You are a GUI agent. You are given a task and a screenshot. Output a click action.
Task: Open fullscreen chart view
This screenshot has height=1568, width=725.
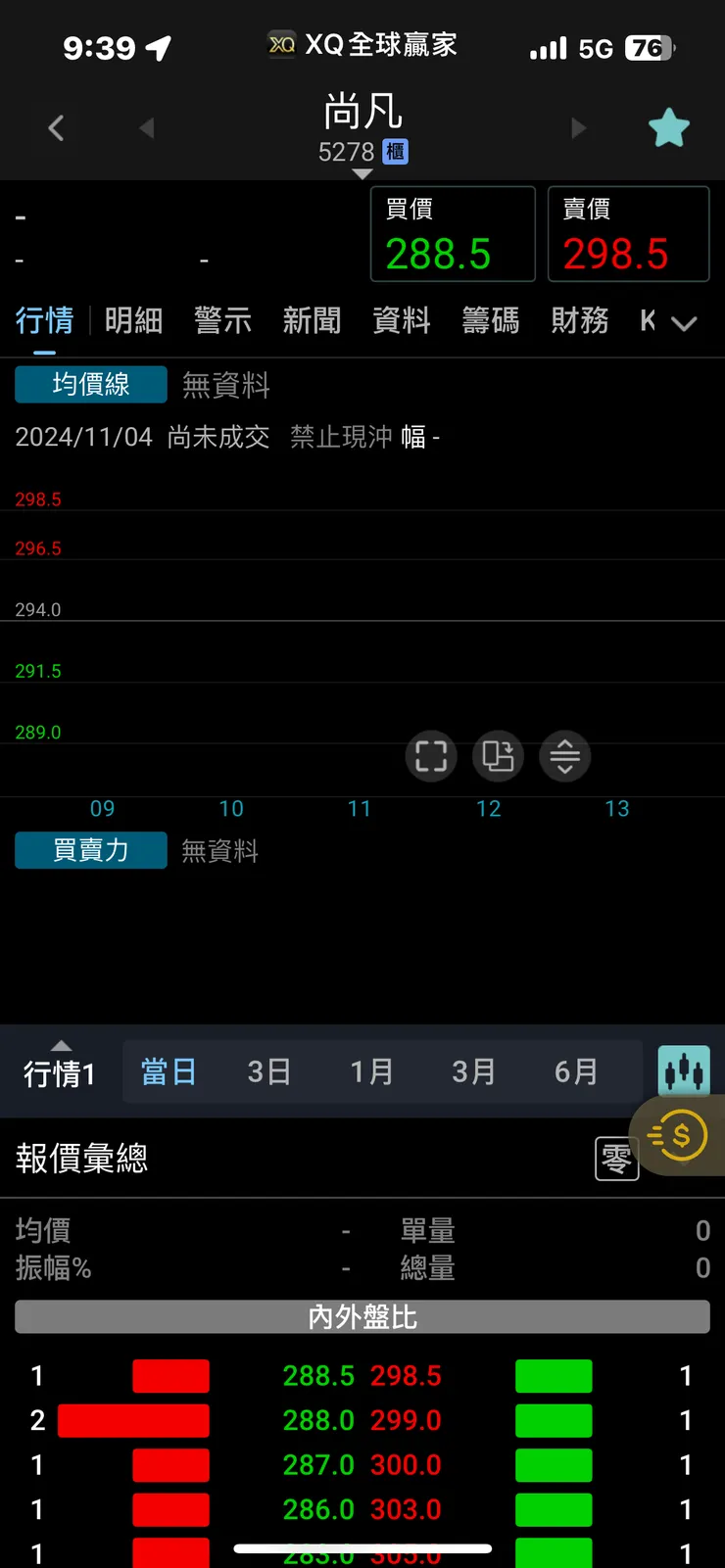(431, 756)
